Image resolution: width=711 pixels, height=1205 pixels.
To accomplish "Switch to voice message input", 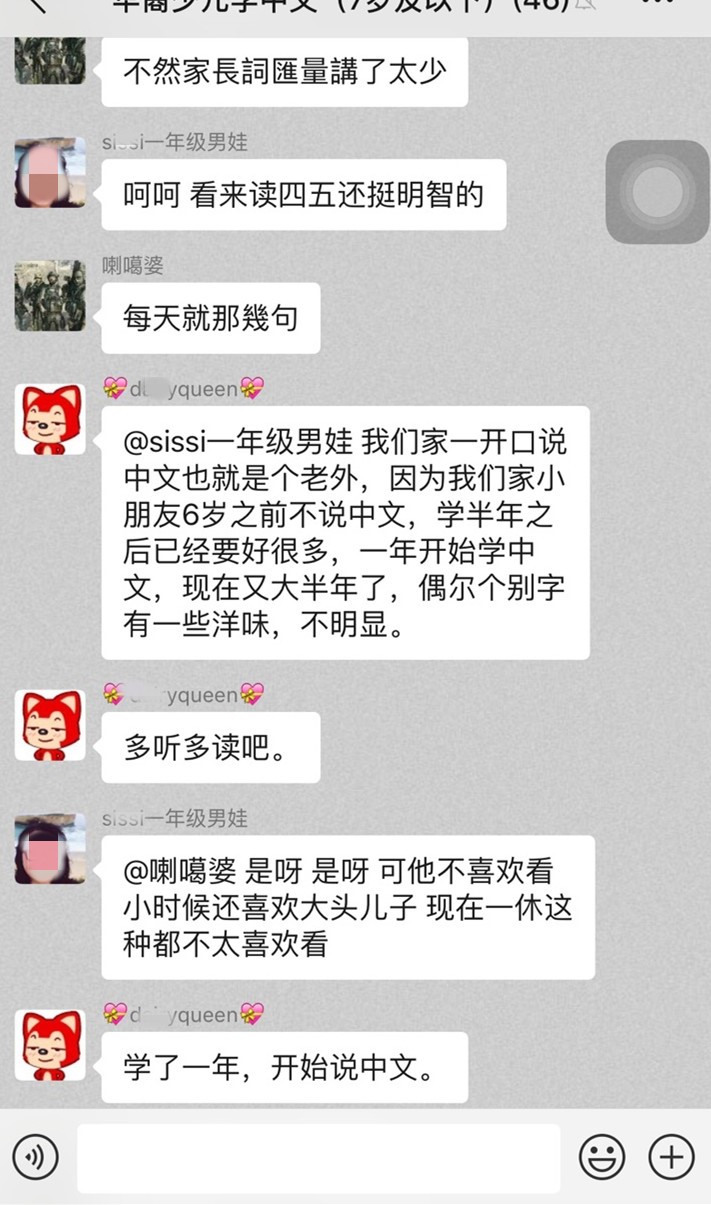I will coord(35,1157).
